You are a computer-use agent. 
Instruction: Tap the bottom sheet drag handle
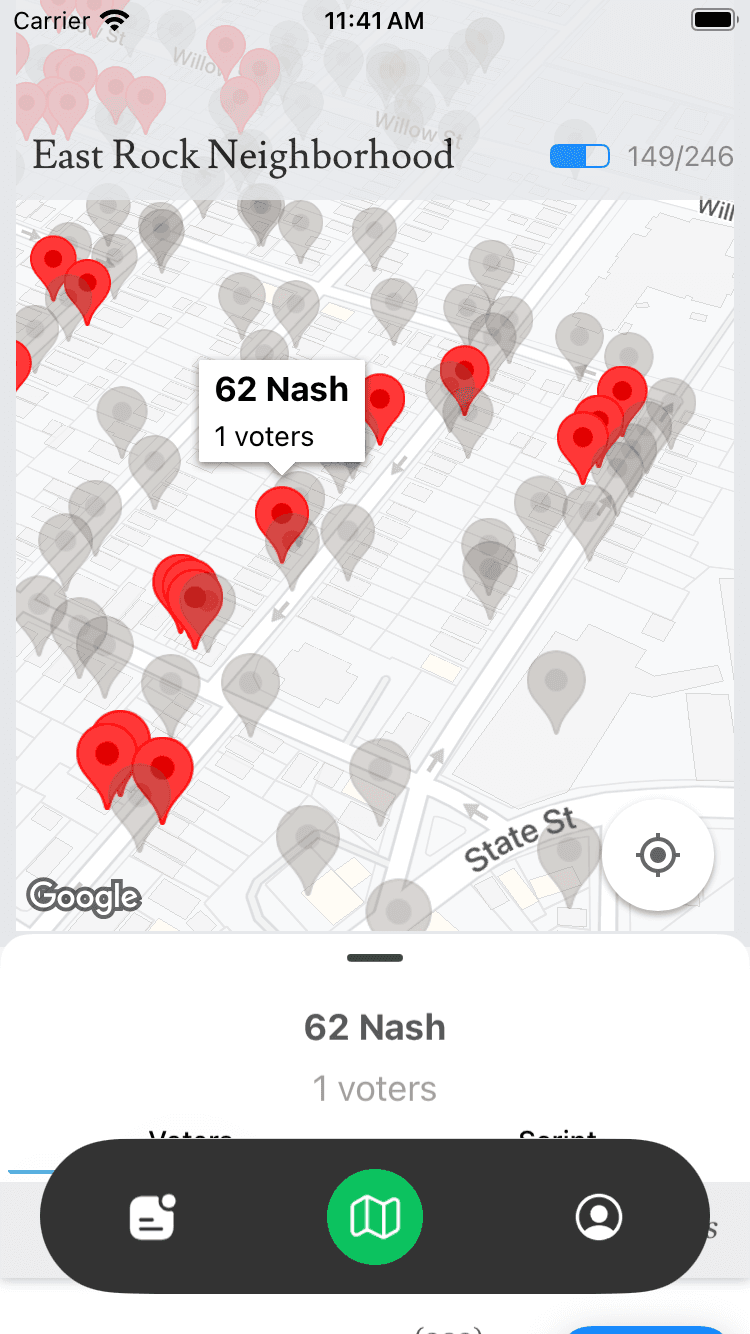(375, 958)
